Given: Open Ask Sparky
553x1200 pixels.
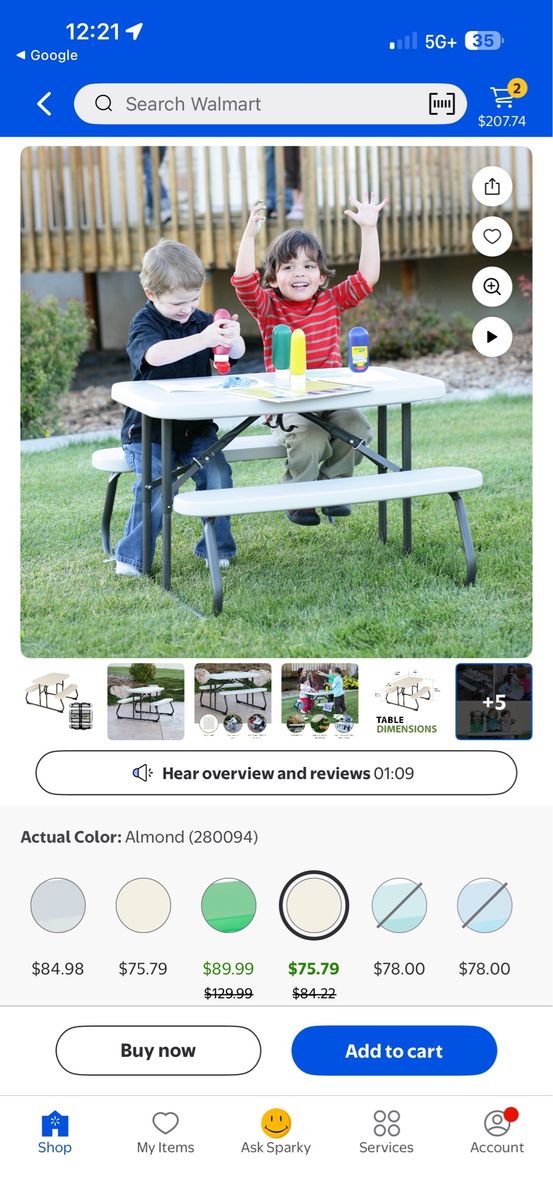Looking at the screenshot, I should point(276,1133).
